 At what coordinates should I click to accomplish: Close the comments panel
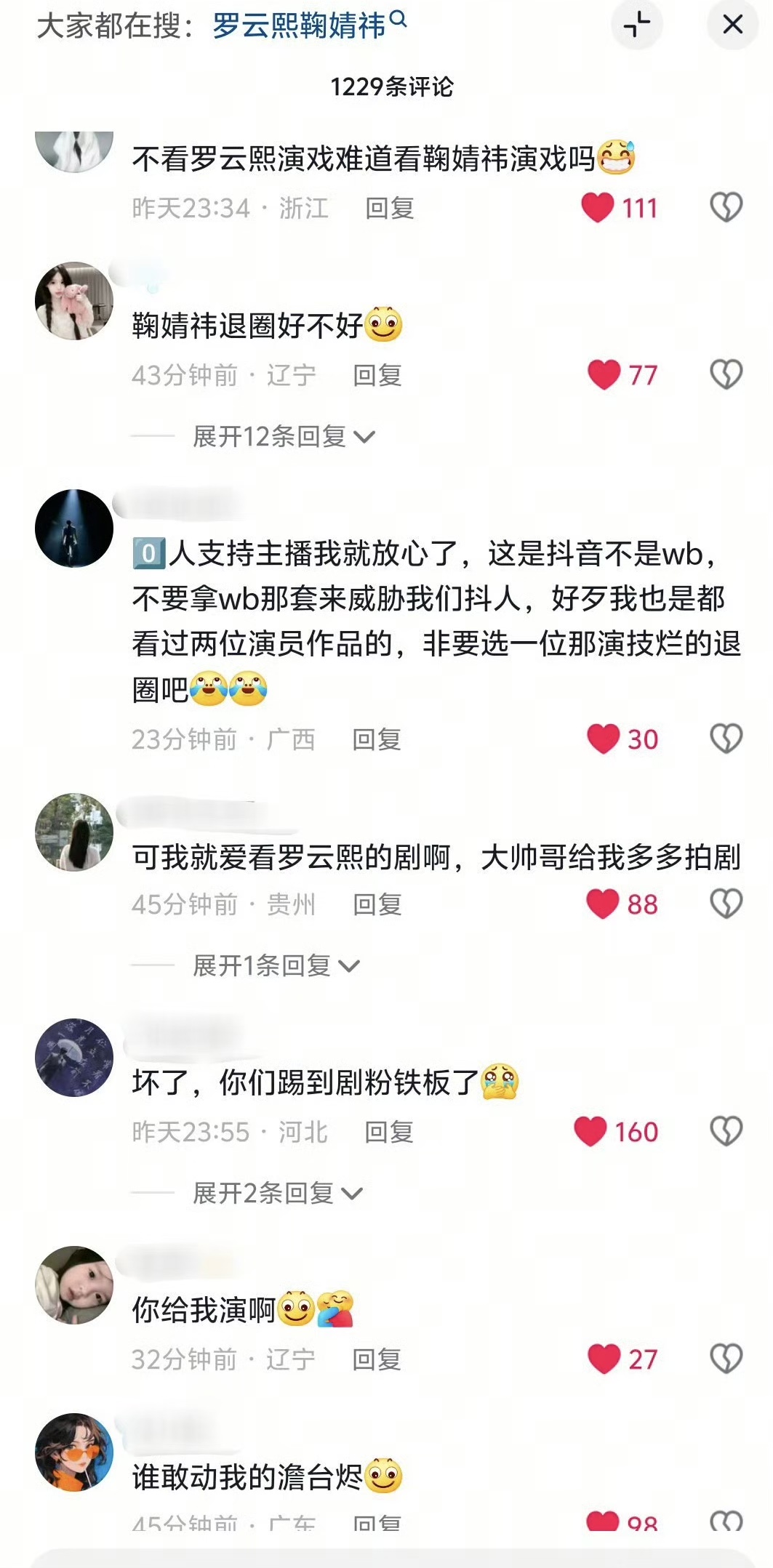coord(732,25)
